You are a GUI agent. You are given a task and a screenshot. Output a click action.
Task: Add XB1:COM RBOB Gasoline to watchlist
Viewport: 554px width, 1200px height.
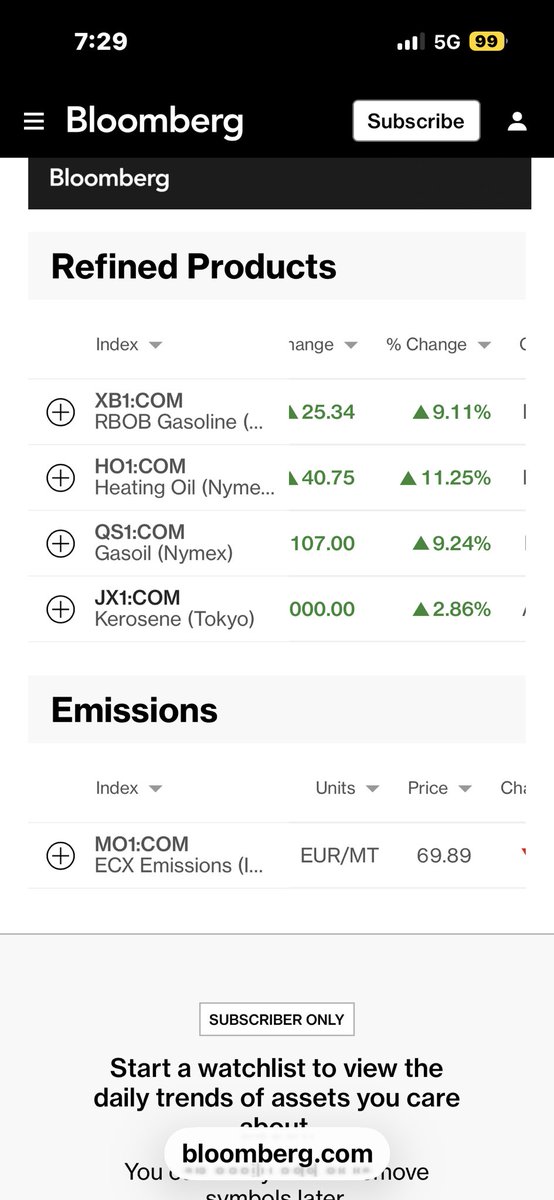tap(61, 412)
